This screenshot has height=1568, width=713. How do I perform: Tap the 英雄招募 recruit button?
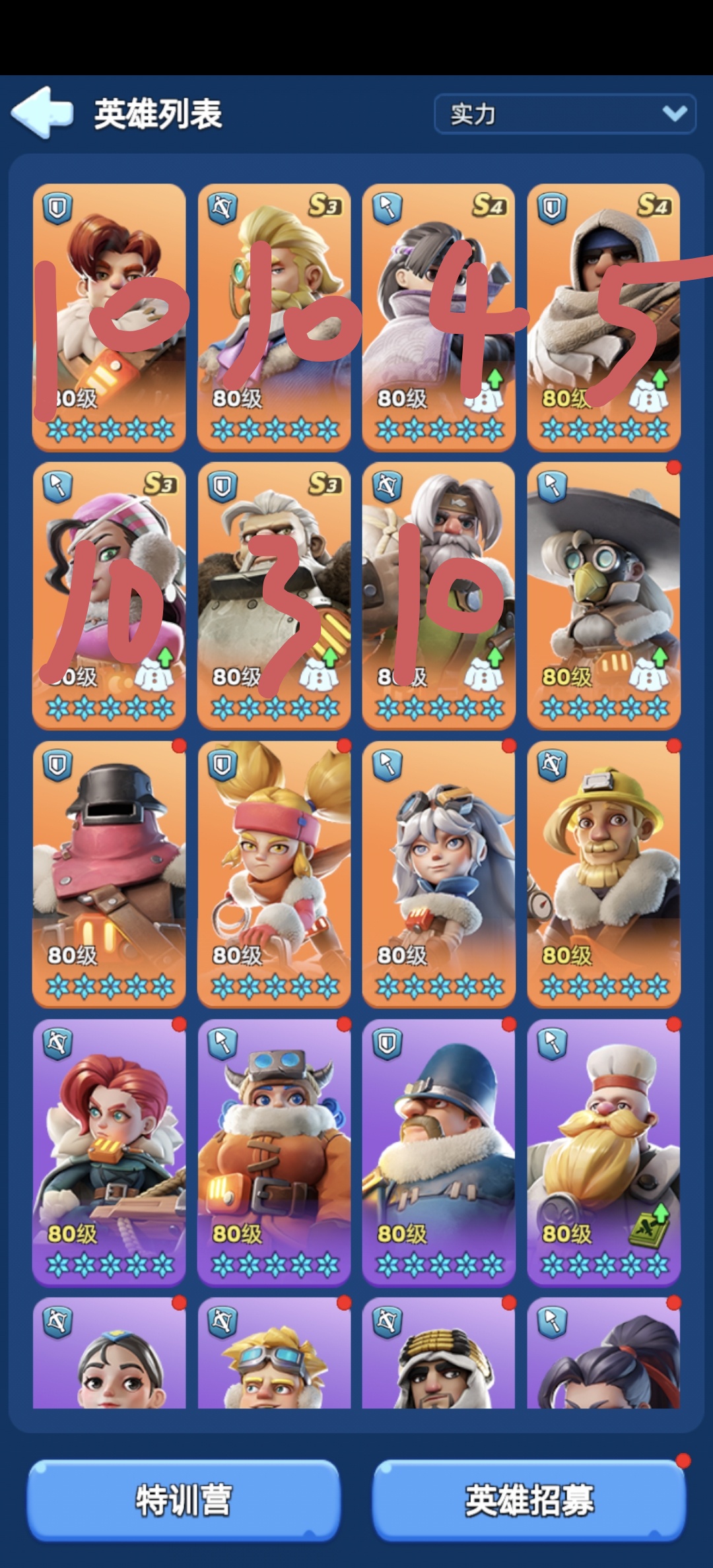pyautogui.click(x=529, y=1500)
